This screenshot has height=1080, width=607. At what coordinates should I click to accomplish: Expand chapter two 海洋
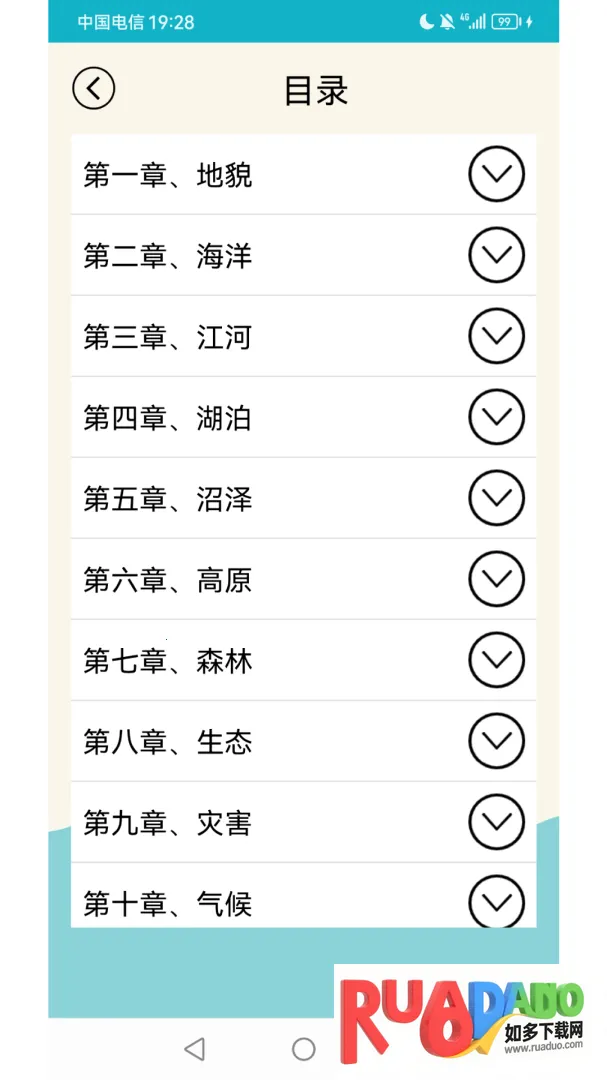coord(496,255)
